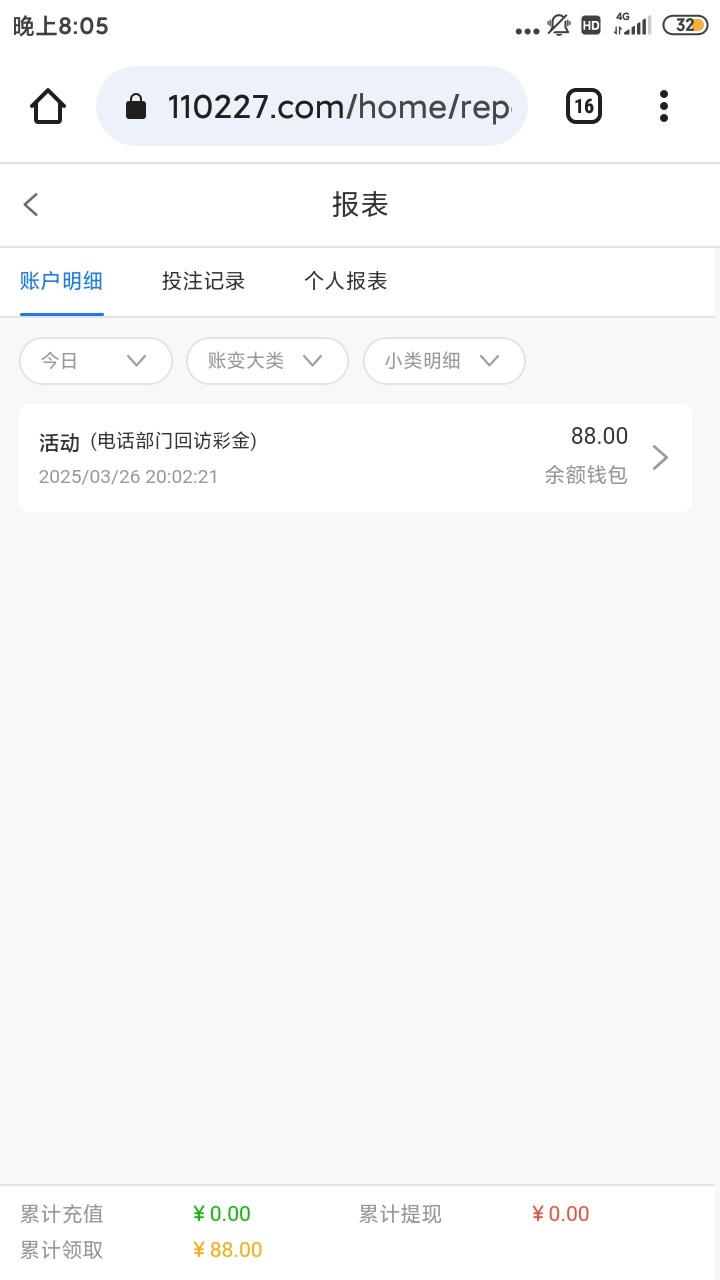Open the browser tab switcher
Screen dimensions: 720x1280
[584, 106]
